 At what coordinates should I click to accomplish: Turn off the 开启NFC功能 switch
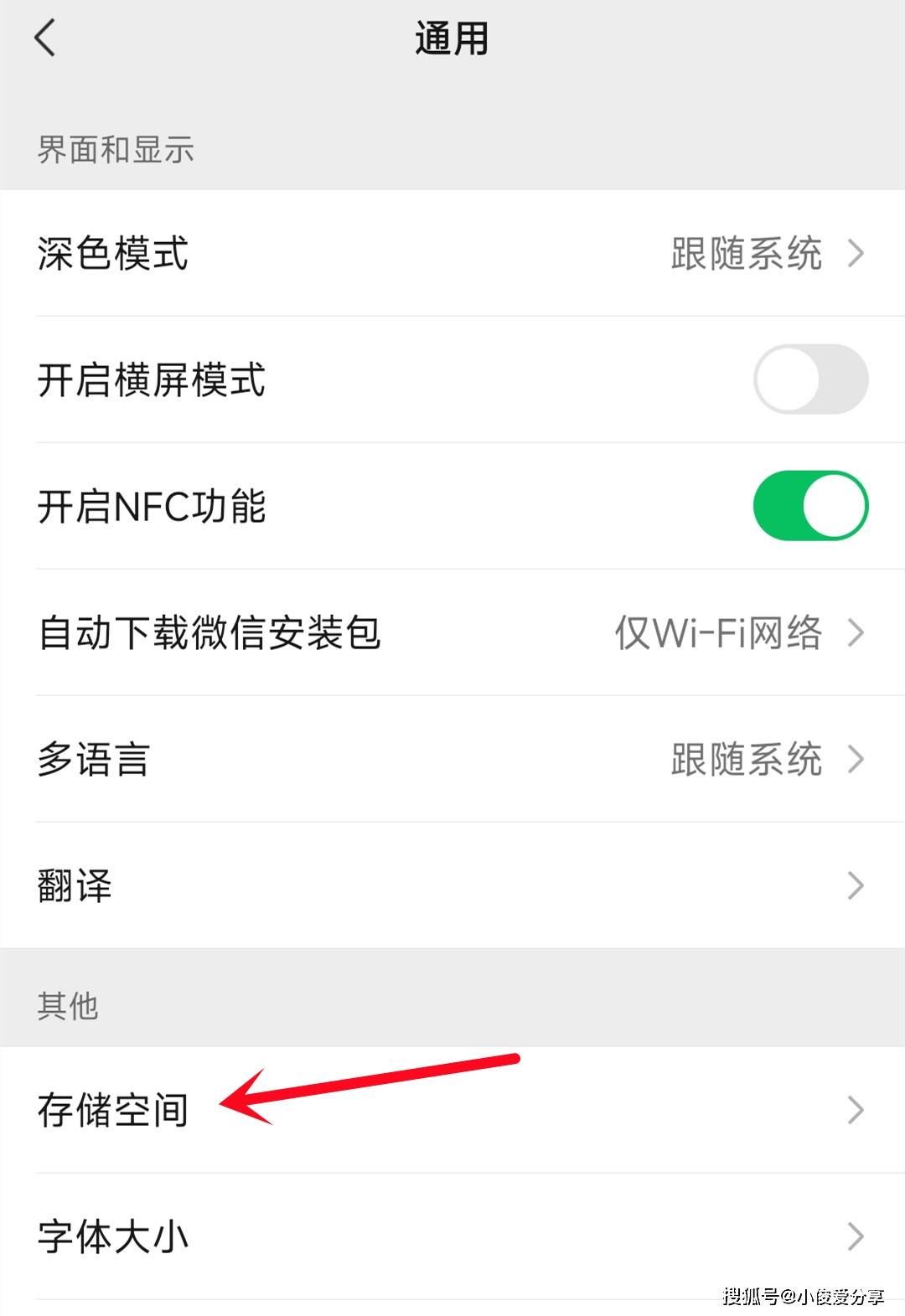click(x=809, y=506)
